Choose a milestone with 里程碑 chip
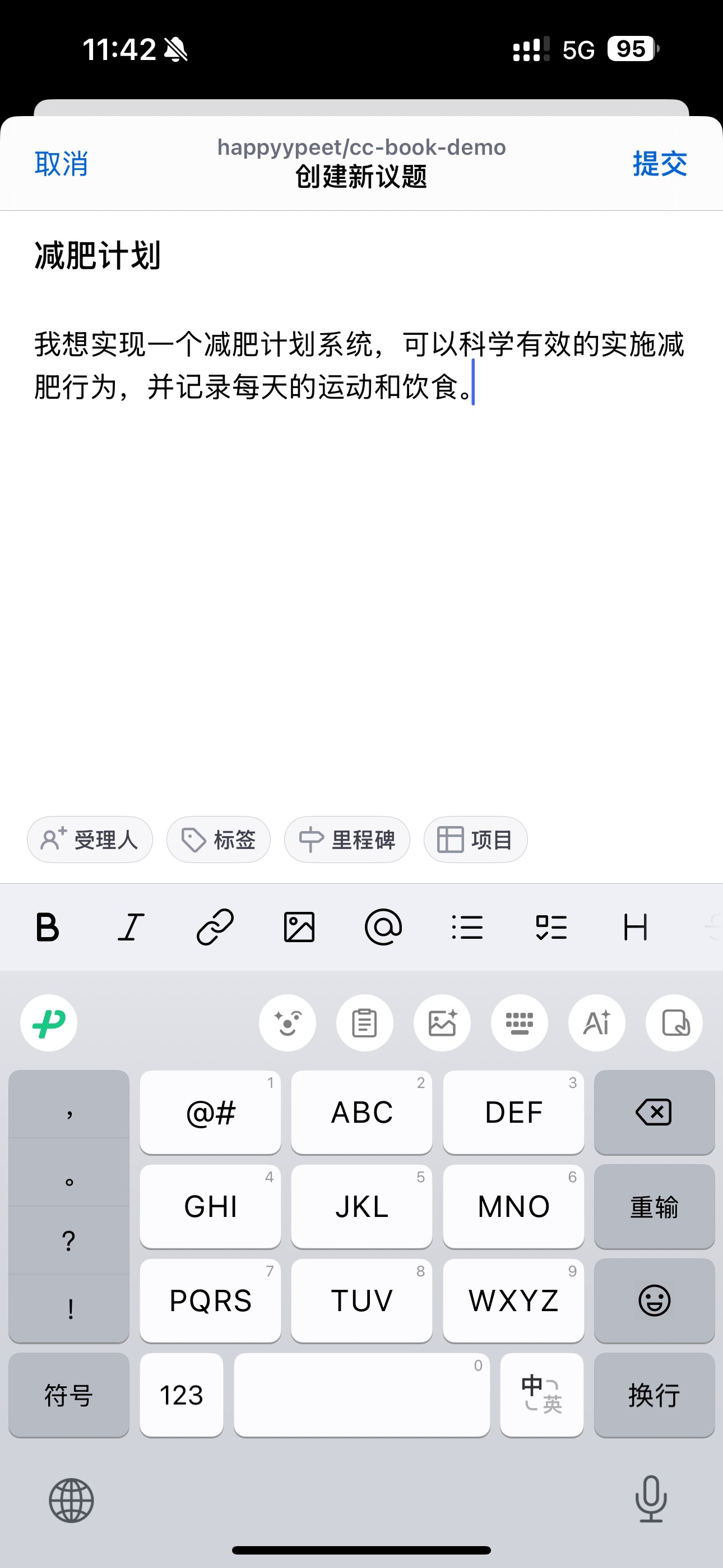 [347, 840]
